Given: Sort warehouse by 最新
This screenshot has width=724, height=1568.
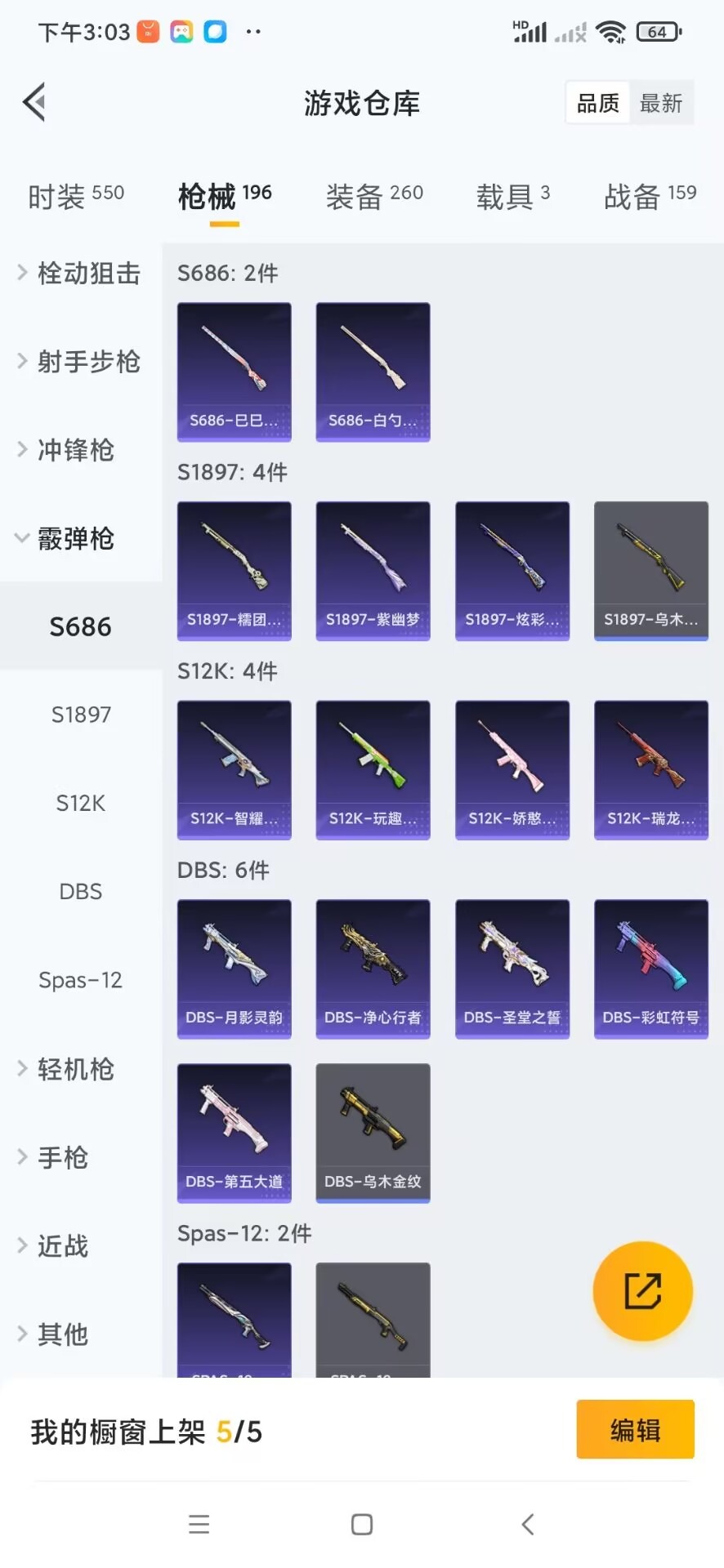Looking at the screenshot, I should tap(660, 103).
